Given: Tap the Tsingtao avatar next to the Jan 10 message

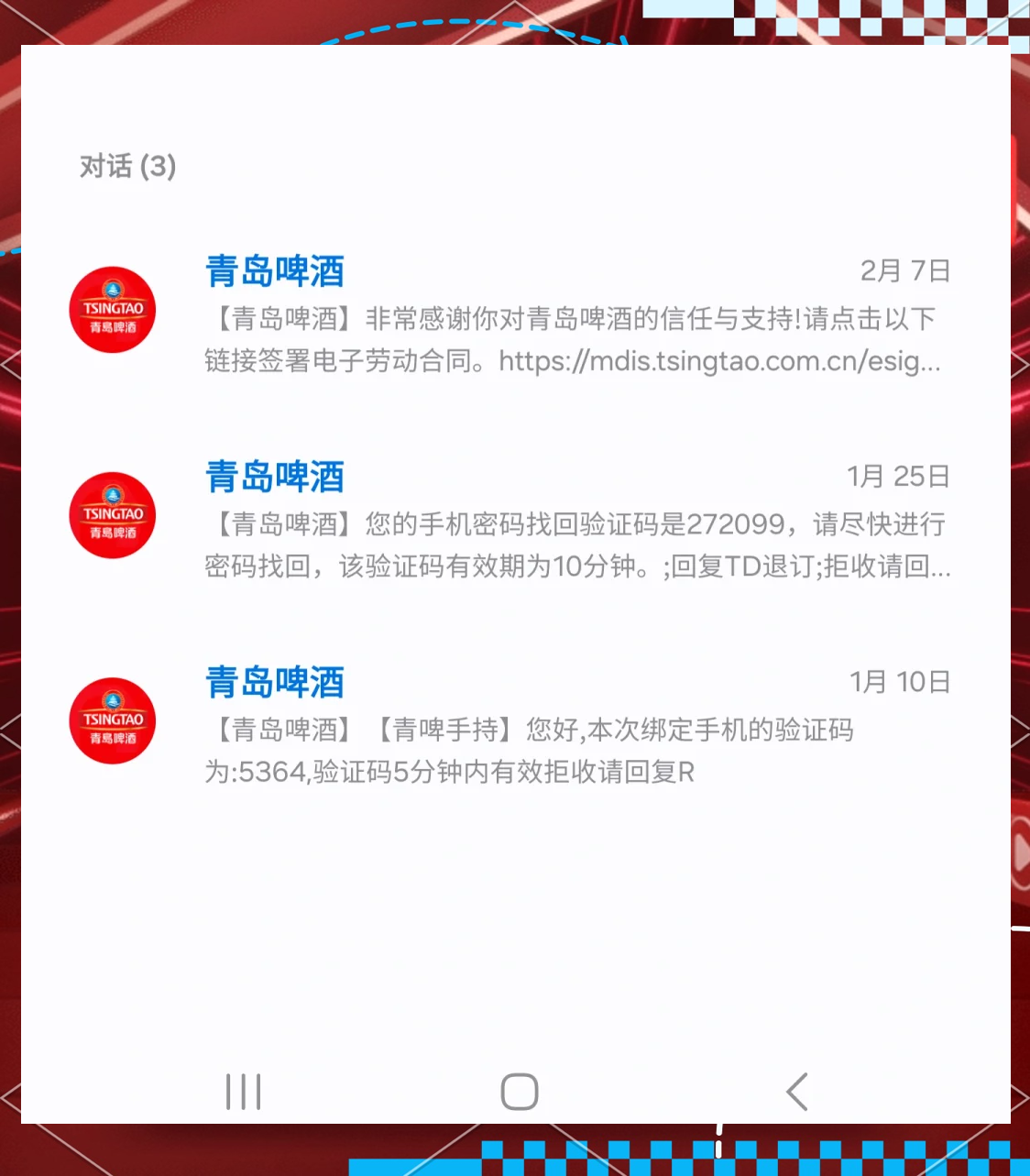Looking at the screenshot, I should click(112, 720).
